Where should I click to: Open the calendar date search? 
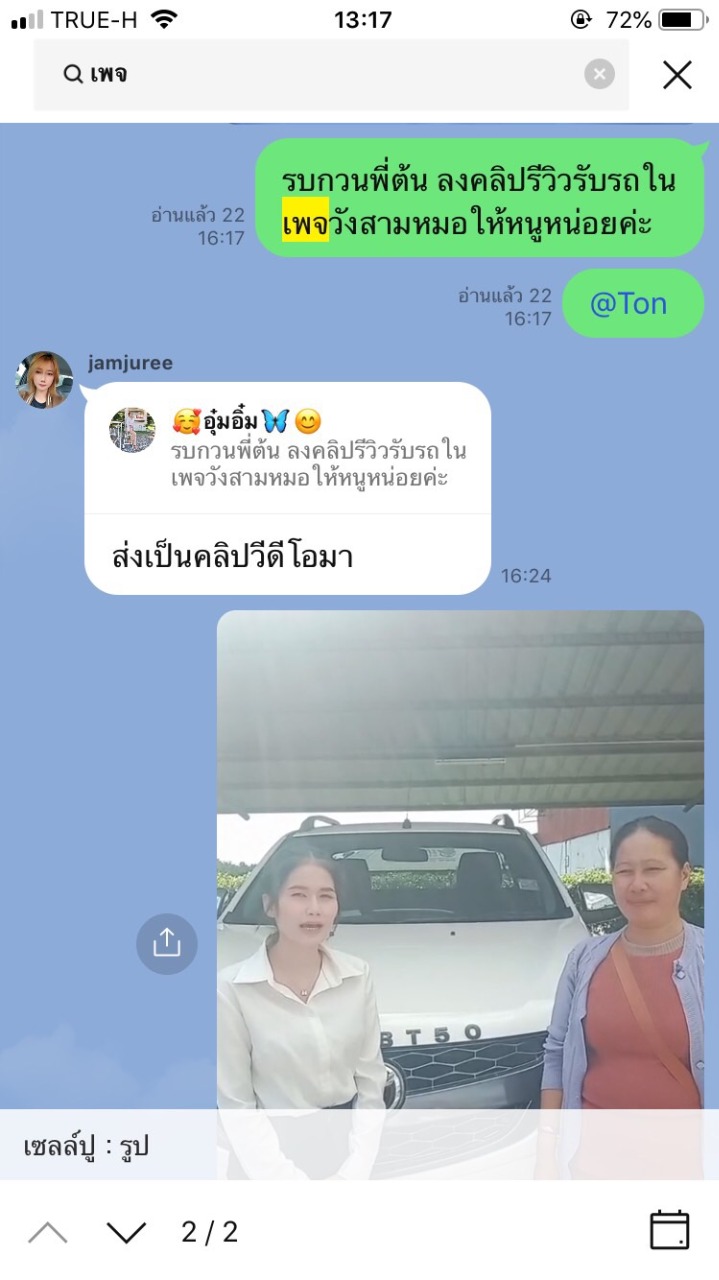click(x=669, y=1230)
